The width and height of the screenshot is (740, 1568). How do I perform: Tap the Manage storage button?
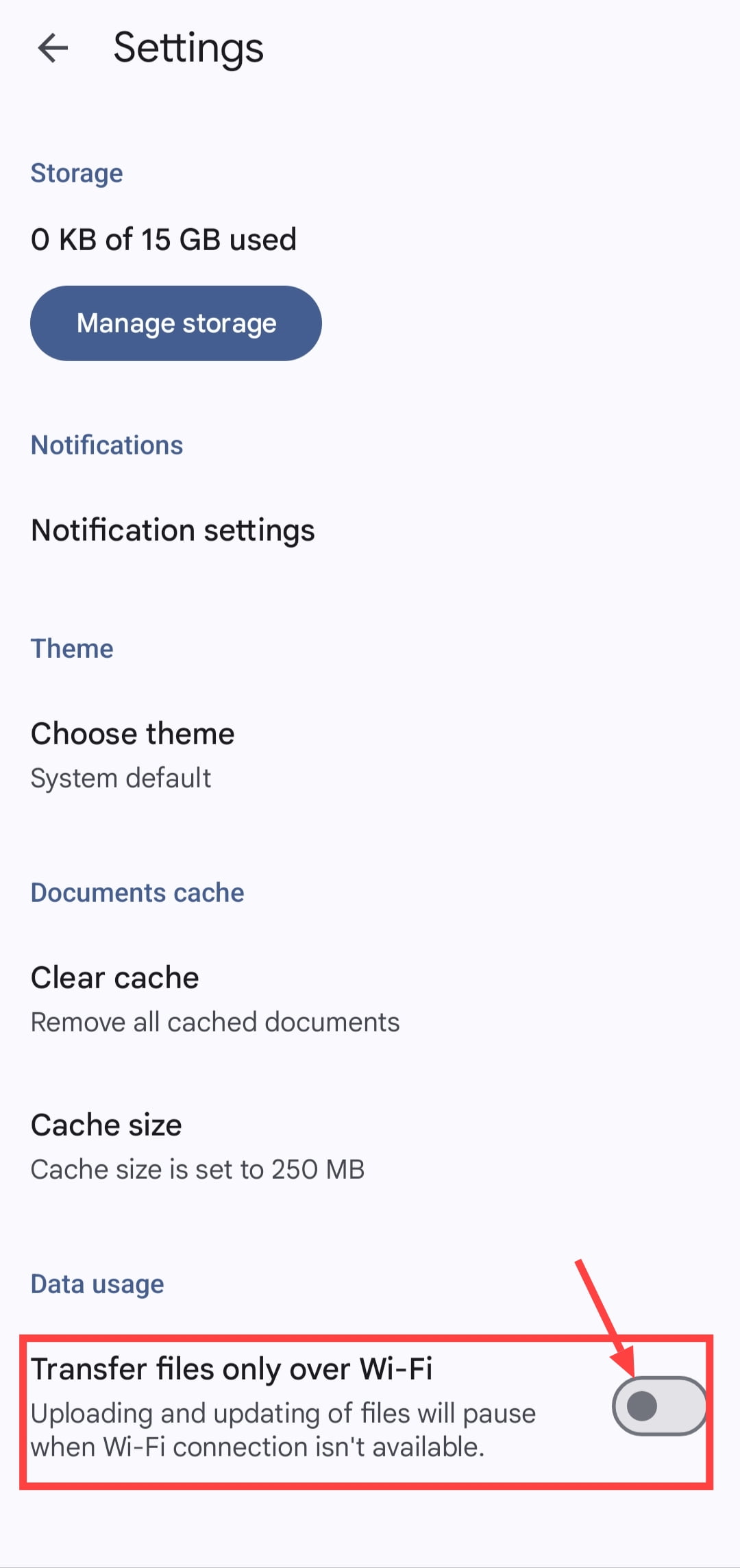click(176, 323)
